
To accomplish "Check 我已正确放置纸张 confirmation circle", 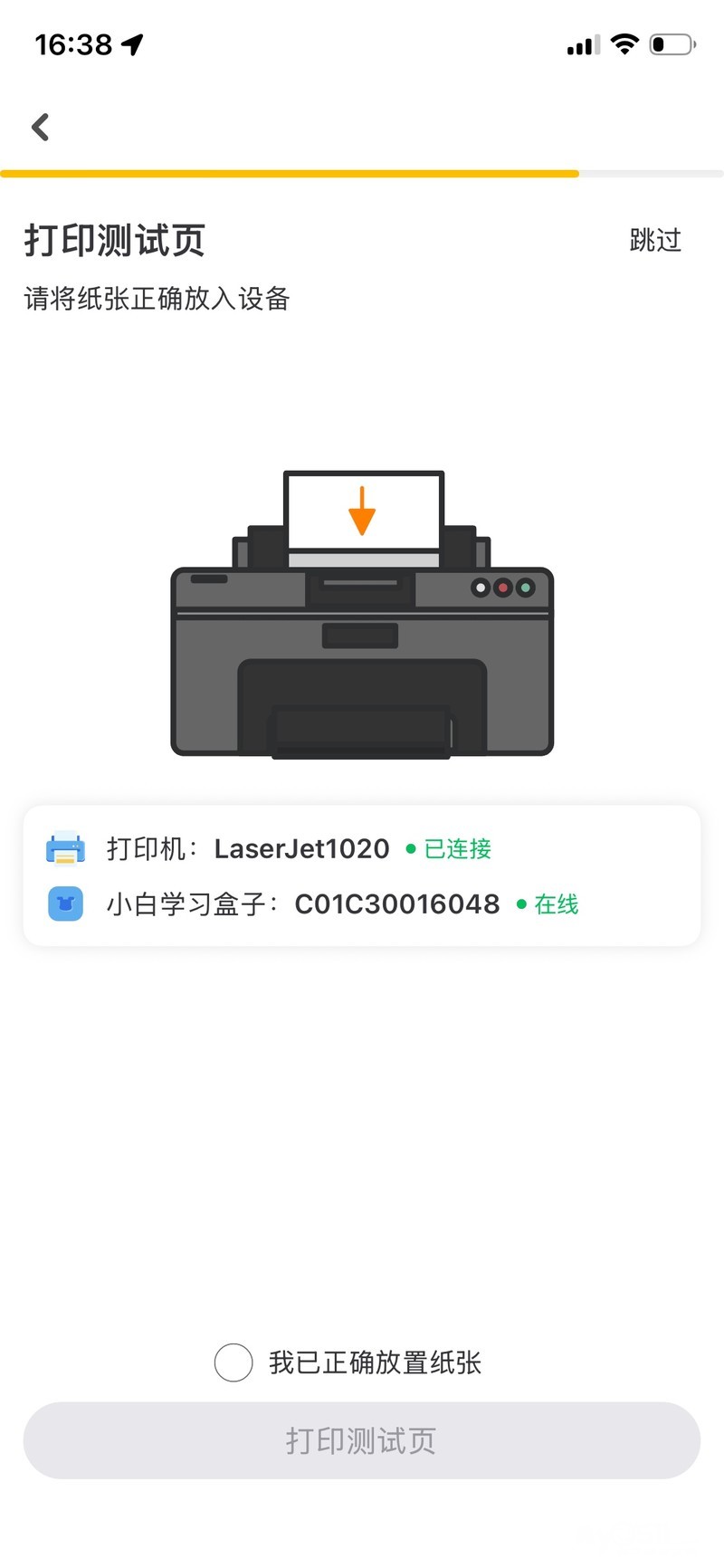I will tap(233, 1362).
